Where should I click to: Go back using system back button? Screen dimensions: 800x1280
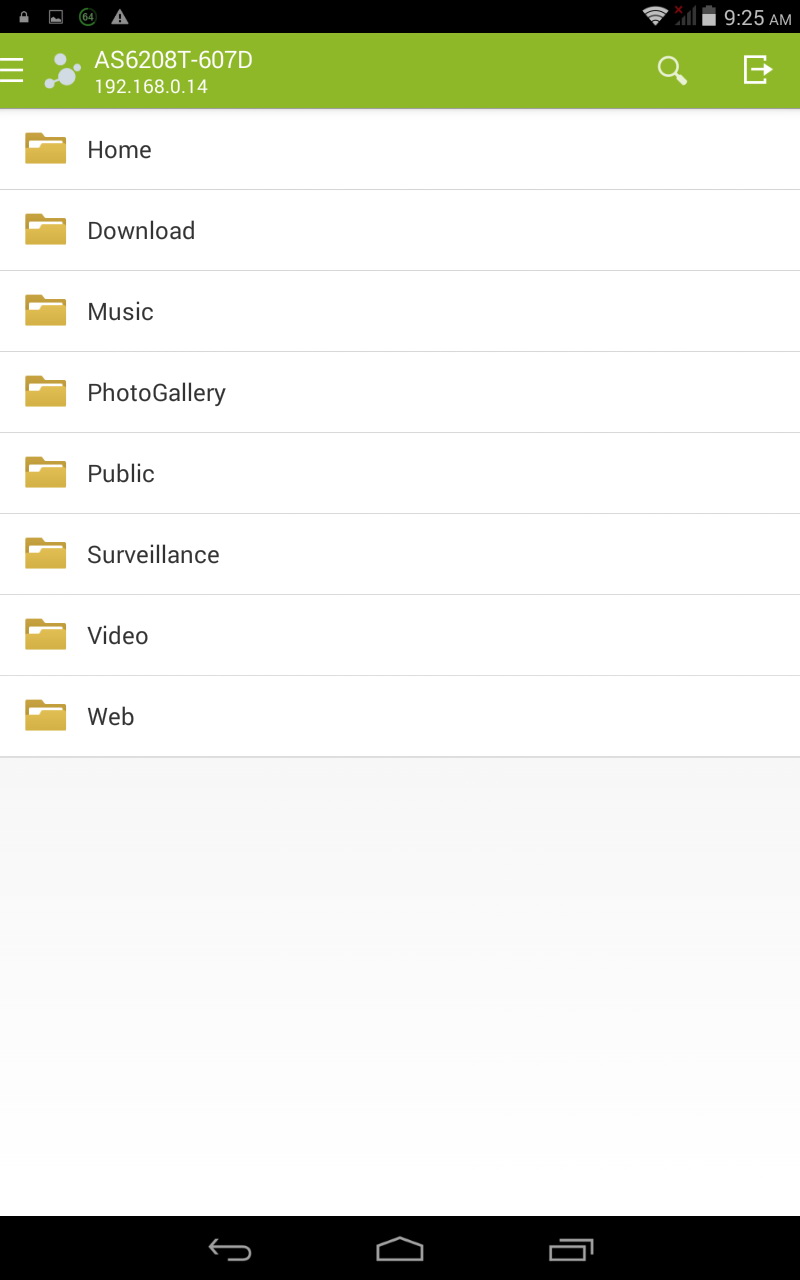coord(229,1249)
